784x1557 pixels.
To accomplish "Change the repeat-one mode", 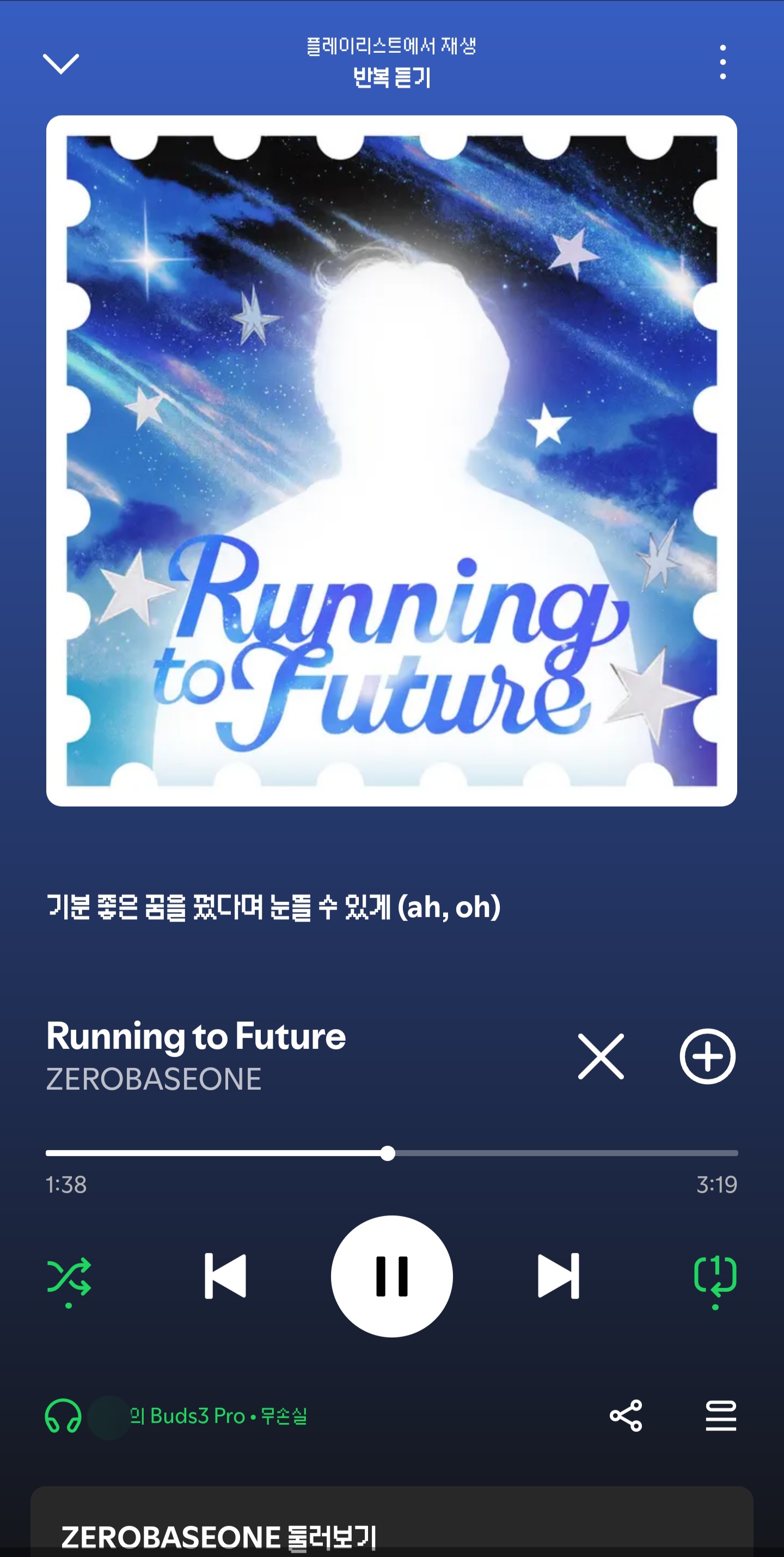I will pos(715,1276).
